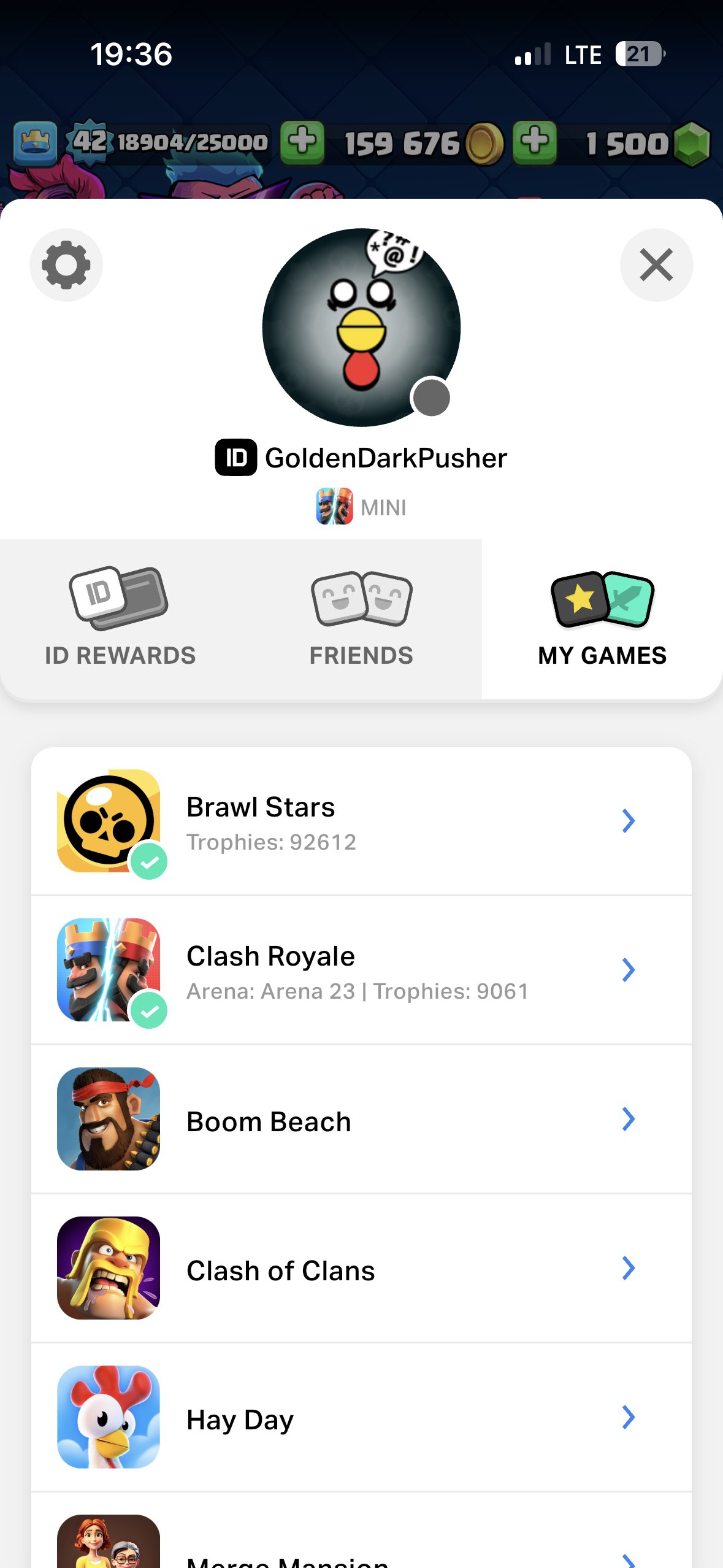This screenshot has height=1568, width=723.
Task: Tap the GoldenDarkPusher profile avatar
Action: click(361, 328)
